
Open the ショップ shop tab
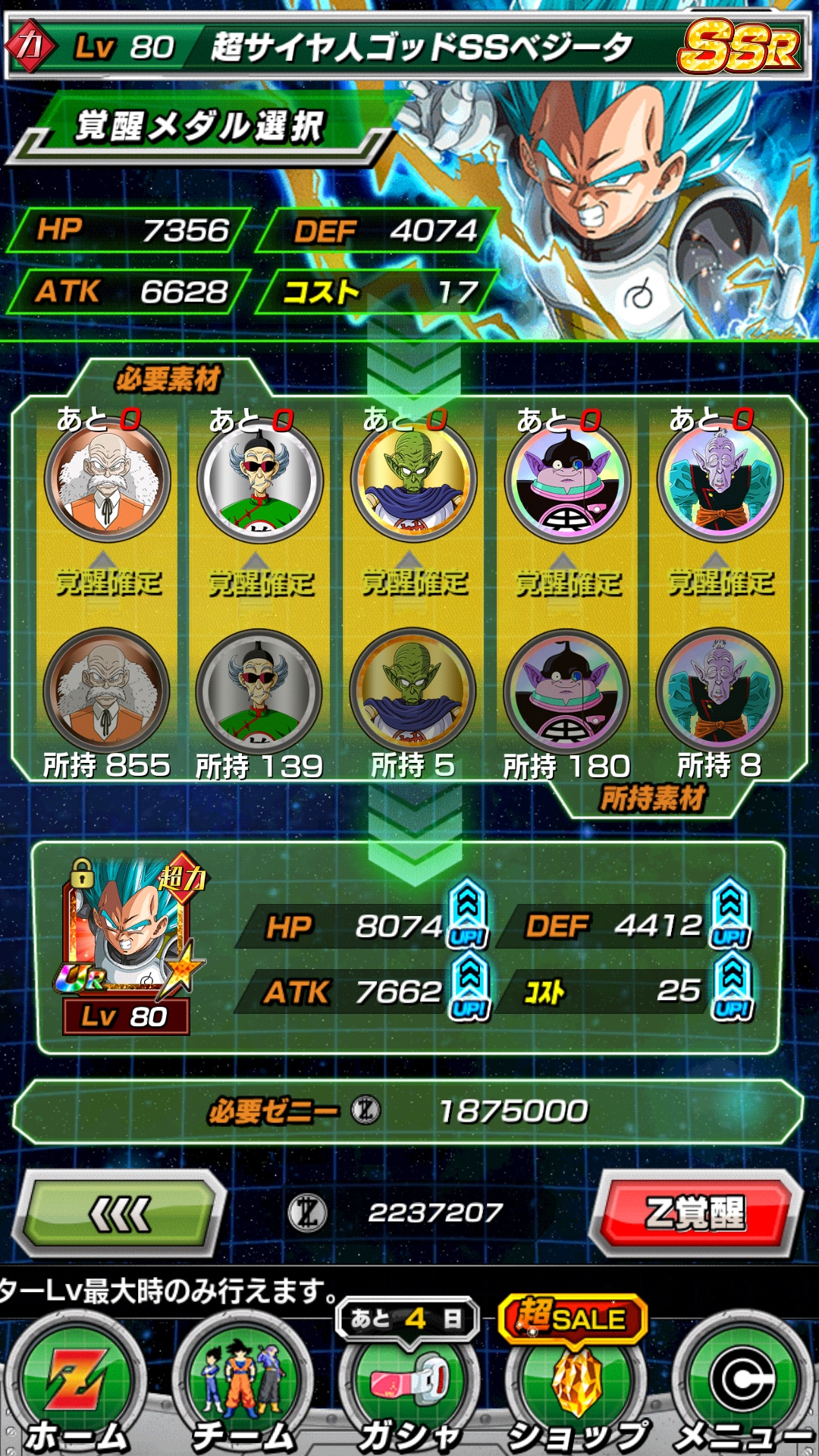[578, 1388]
